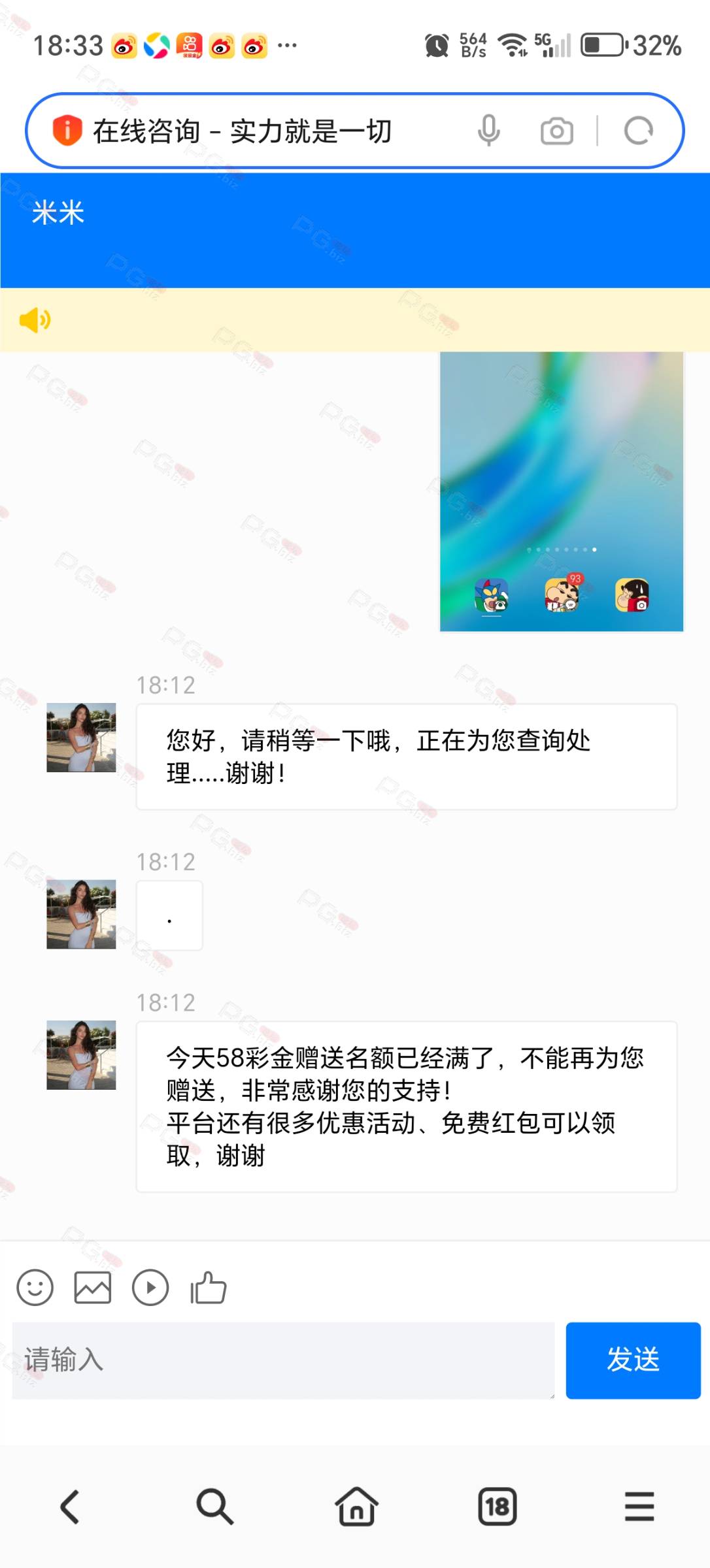Open the browser hamburger menu
The image size is (710, 1568).
coord(639,1507)
